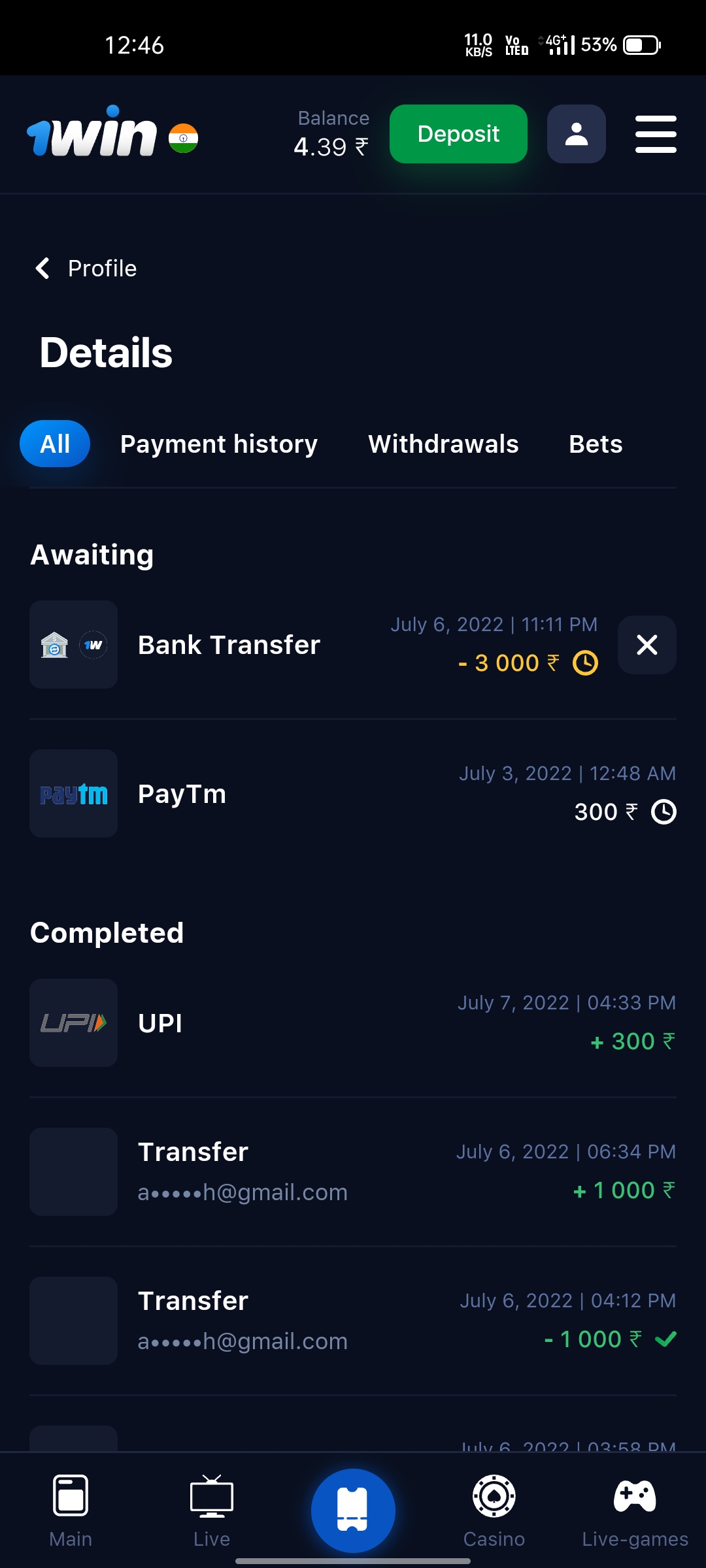Tap the center bet slip button
The image size is (706, 1568).
[x=353, y=1511]
